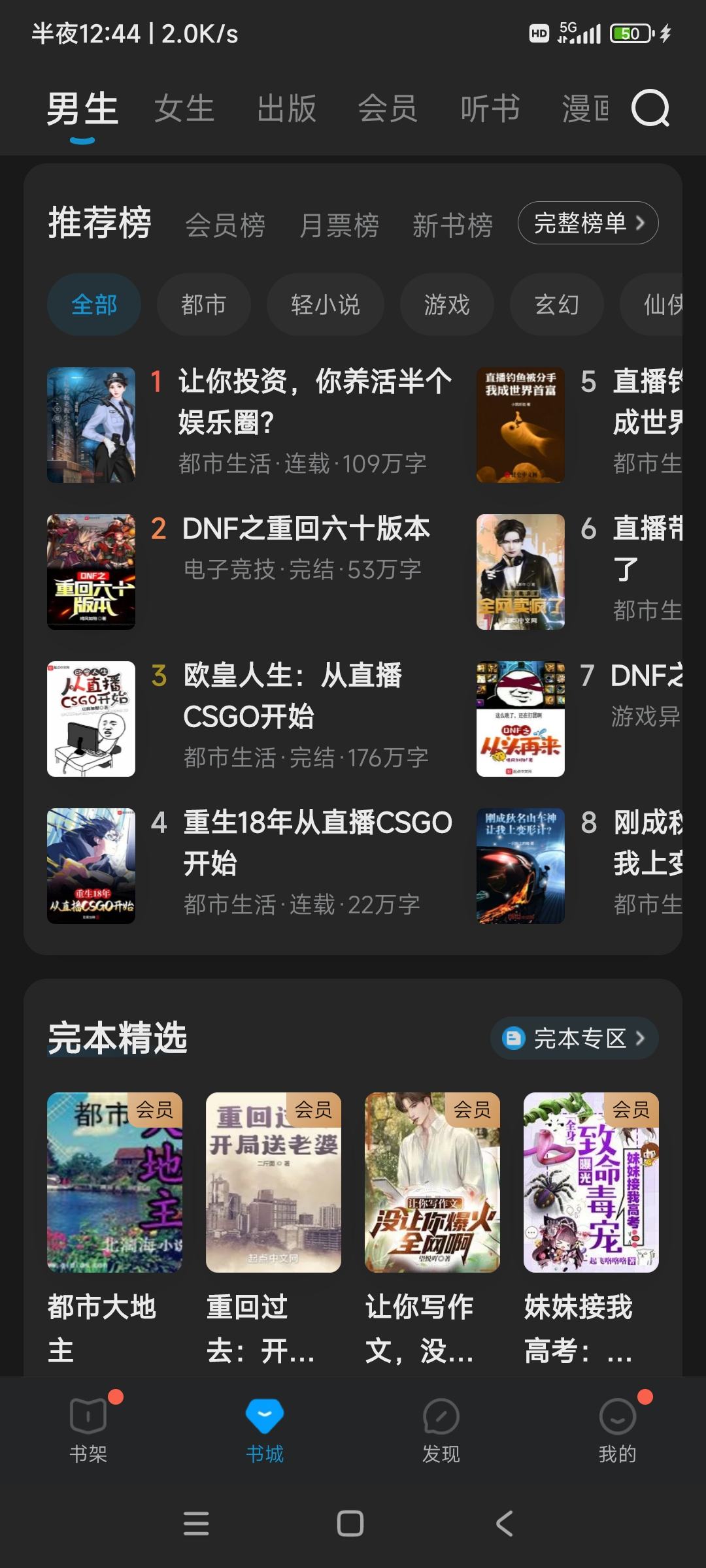Open the 听书 tab
This screenshot has width=706, height=1568.
(490, 108)
